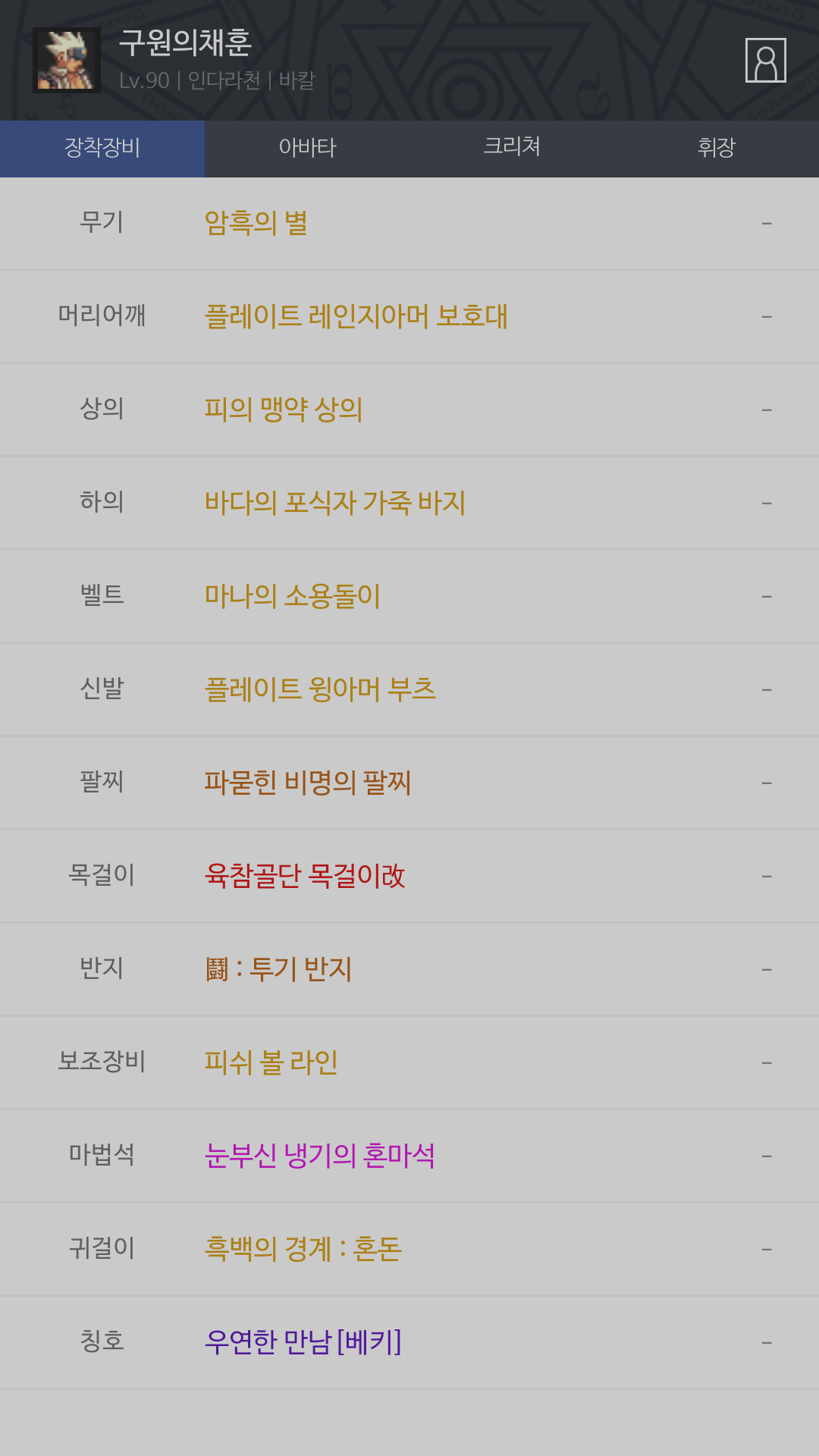
Task: View 플레이트 레인지아머 보호대 details
Action: pyautogui.click(x=356, y=316)
